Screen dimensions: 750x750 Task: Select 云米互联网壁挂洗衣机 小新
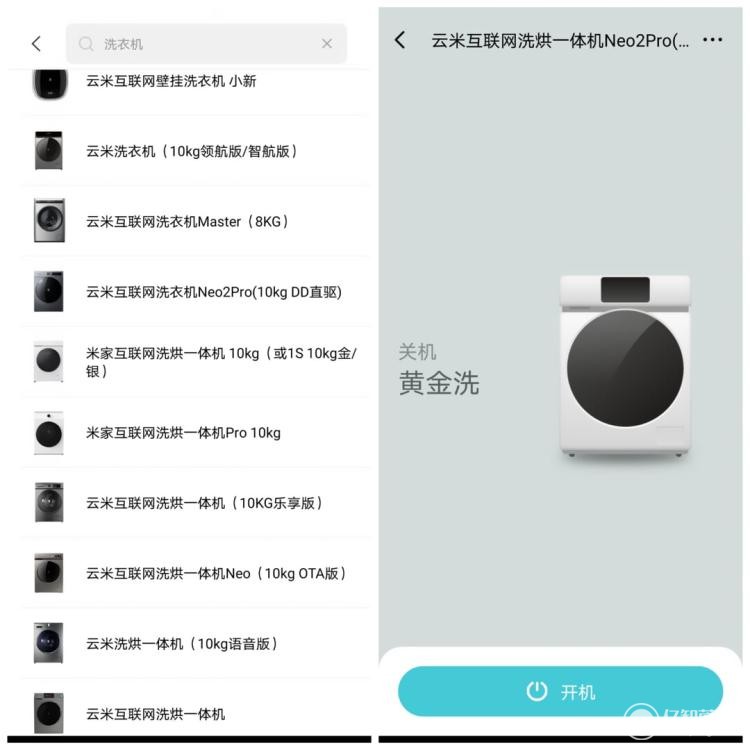170,81
